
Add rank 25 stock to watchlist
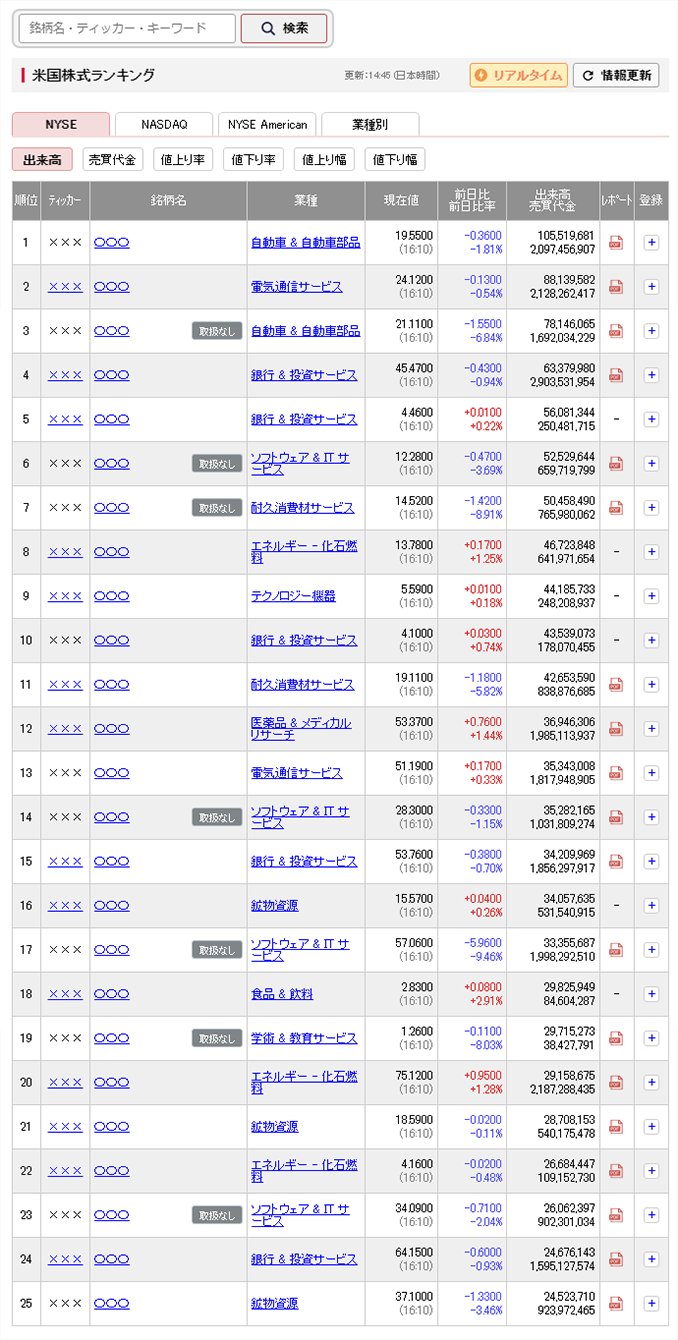[x=651, y=1303]
